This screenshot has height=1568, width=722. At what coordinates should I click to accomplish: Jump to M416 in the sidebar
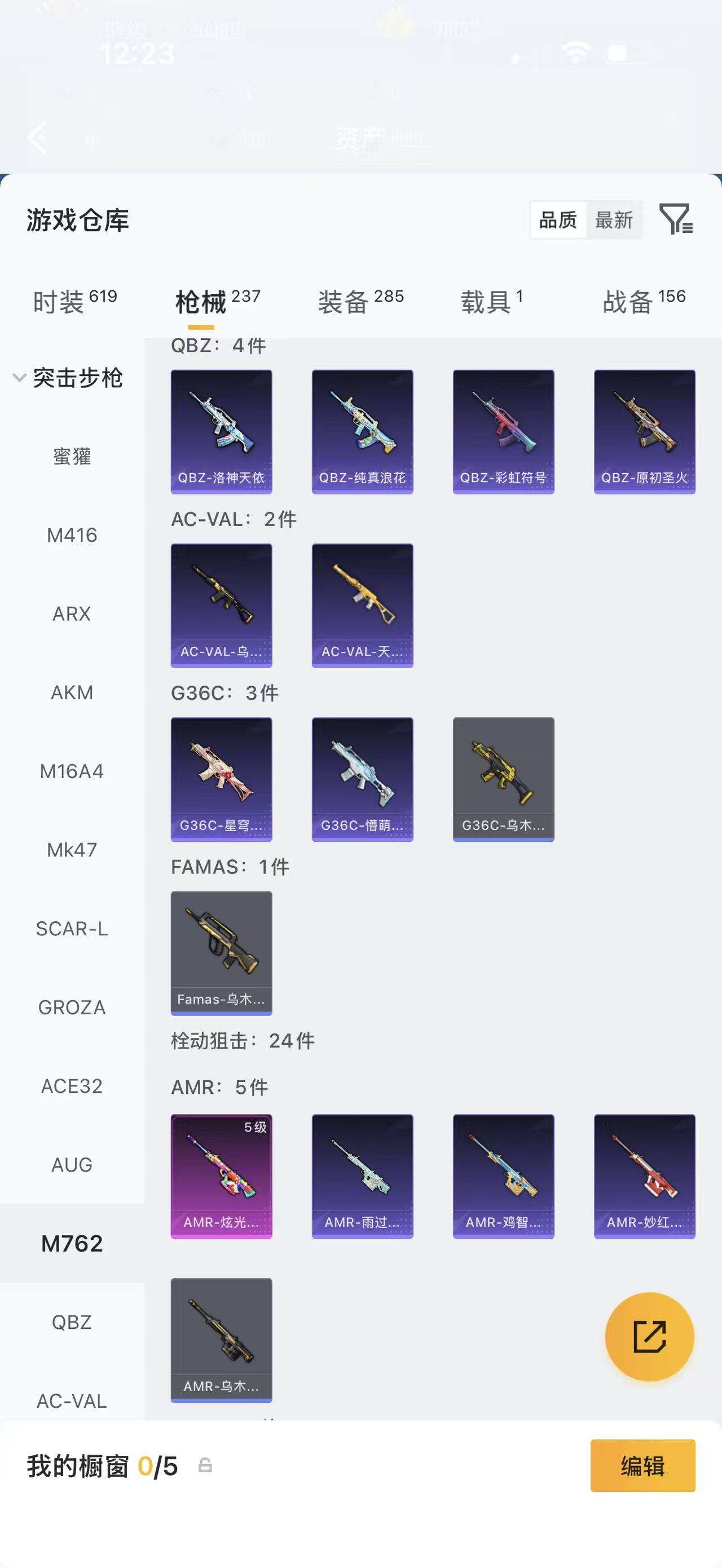72,535
